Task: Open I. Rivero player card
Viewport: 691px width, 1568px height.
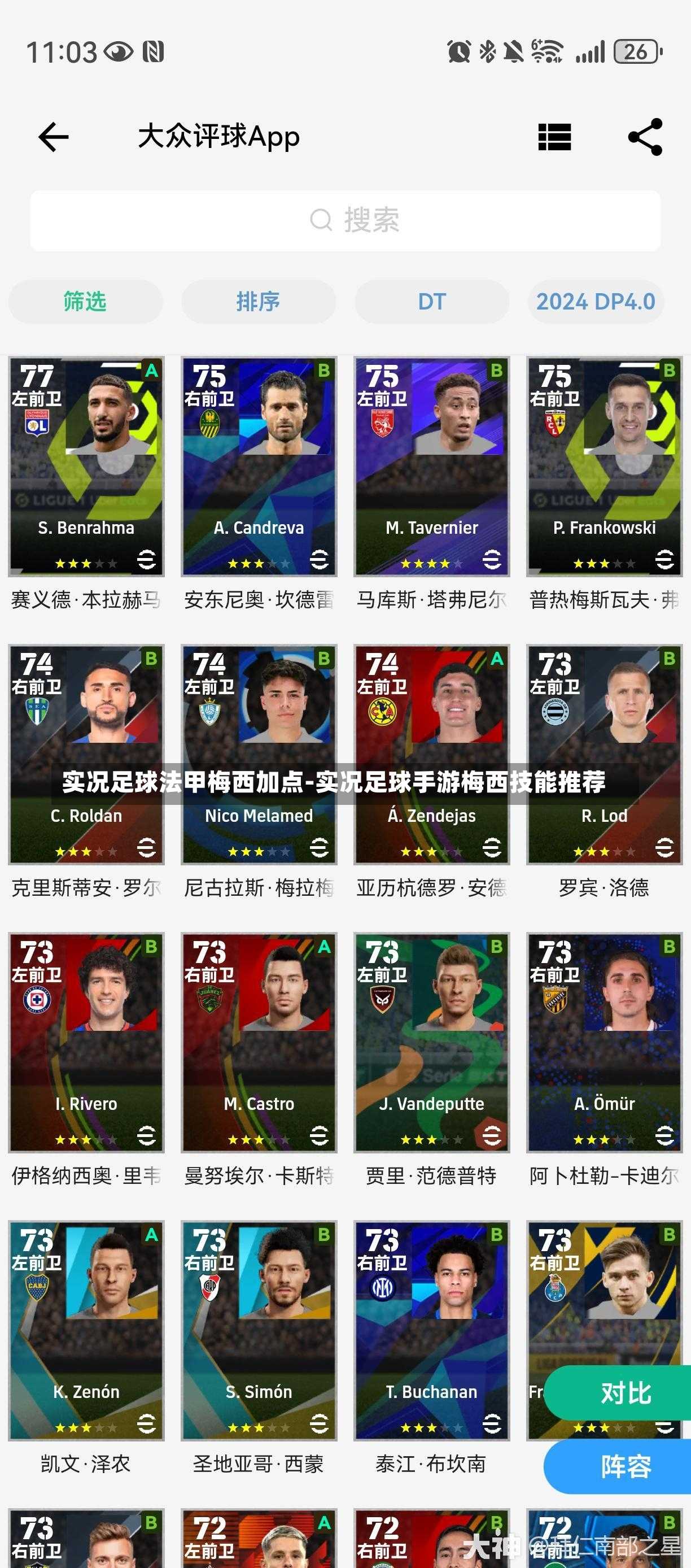Action: [86, 1042]
